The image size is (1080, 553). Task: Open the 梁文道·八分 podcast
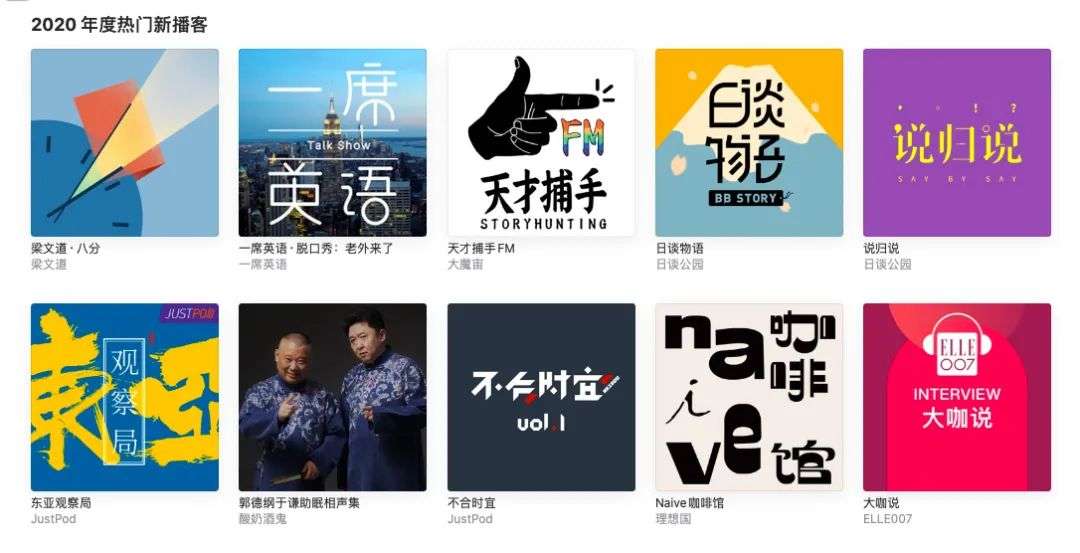[125, 143]
